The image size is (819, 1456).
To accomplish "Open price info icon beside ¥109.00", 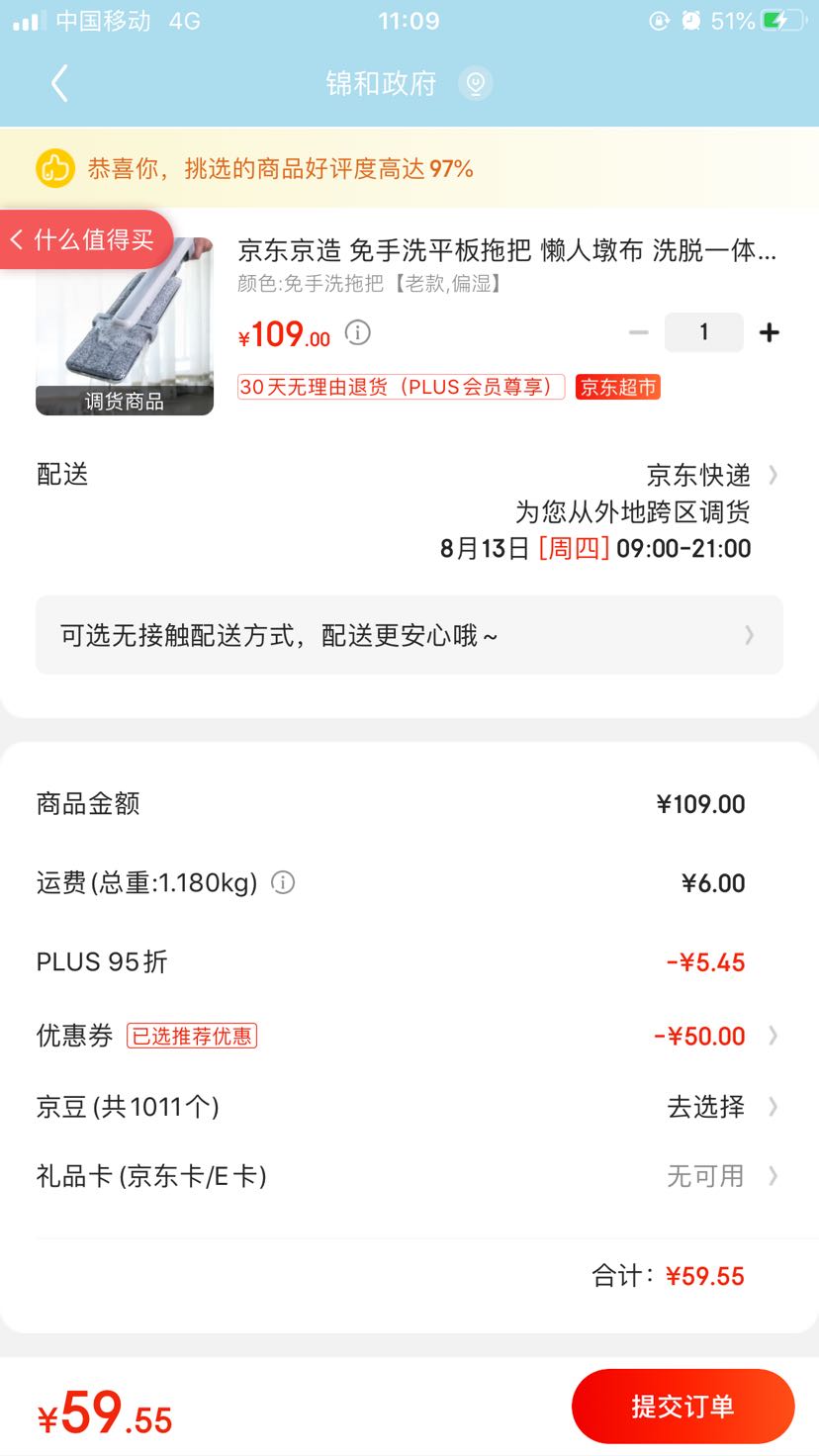I will (x=356, y=333).
